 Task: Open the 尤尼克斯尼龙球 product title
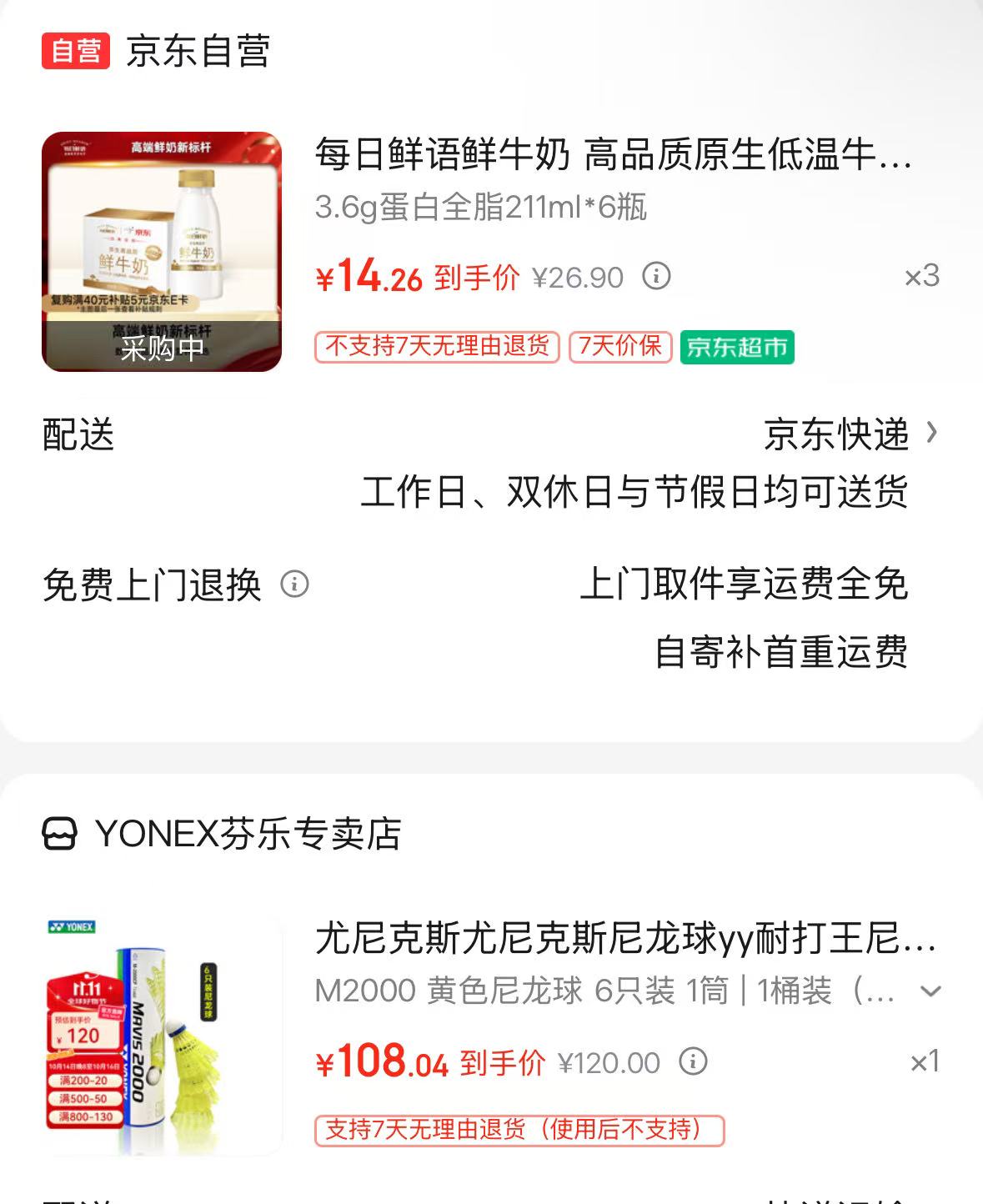(x=625, y=939)
